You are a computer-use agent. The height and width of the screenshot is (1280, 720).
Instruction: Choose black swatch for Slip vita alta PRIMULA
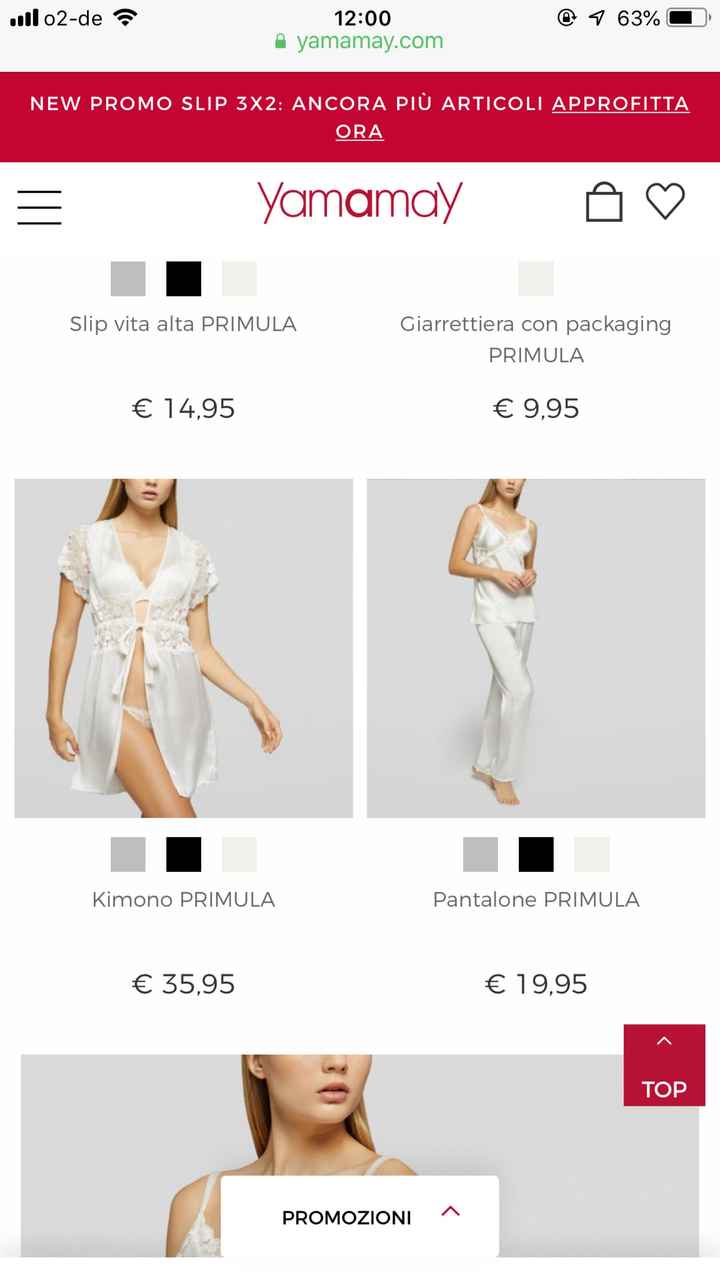pyautogui.click(x=184, y=279)
